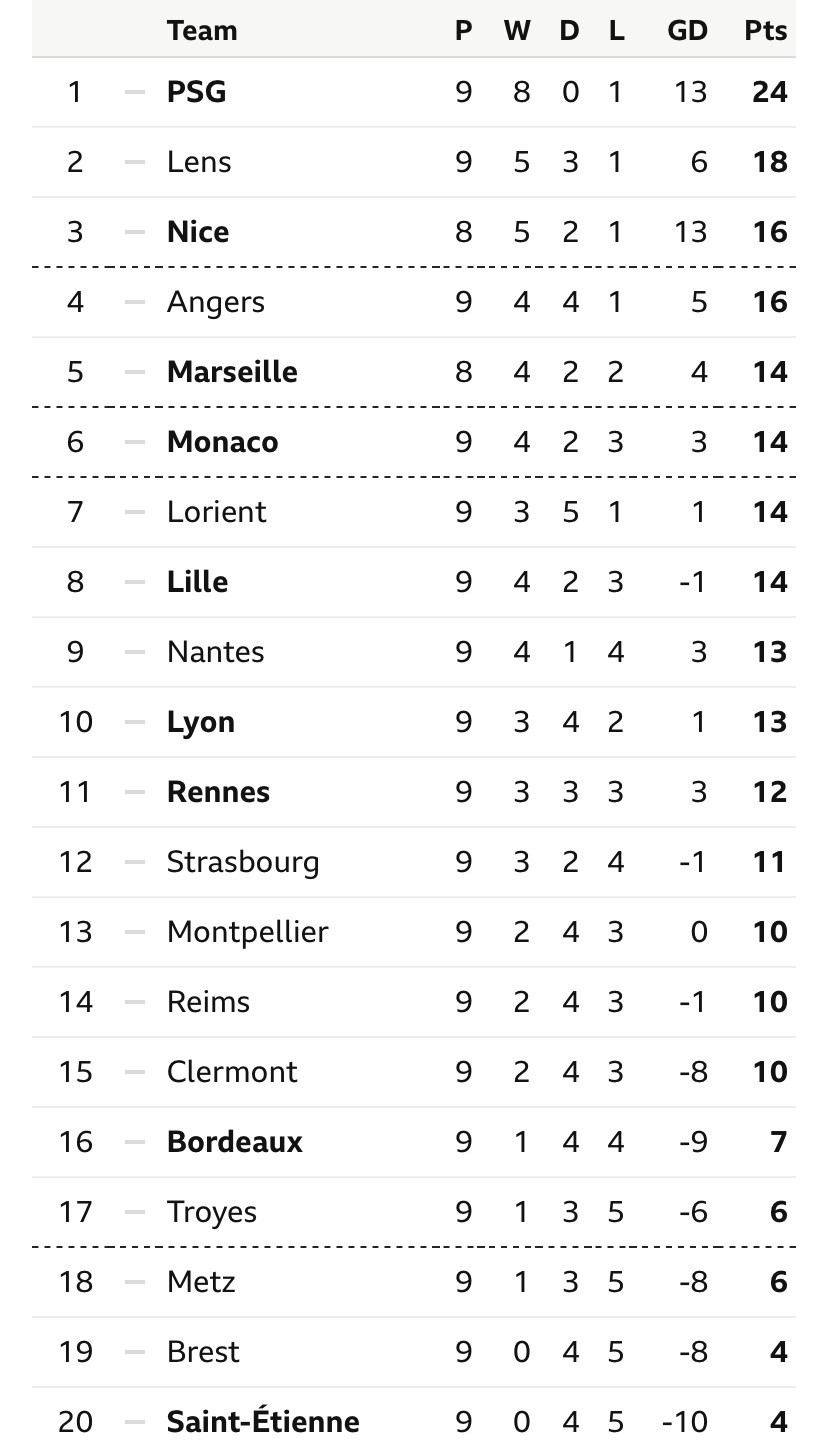The image size is (828, 1454).
Task: Go to Lyon's team page
Action: point(201,723)
